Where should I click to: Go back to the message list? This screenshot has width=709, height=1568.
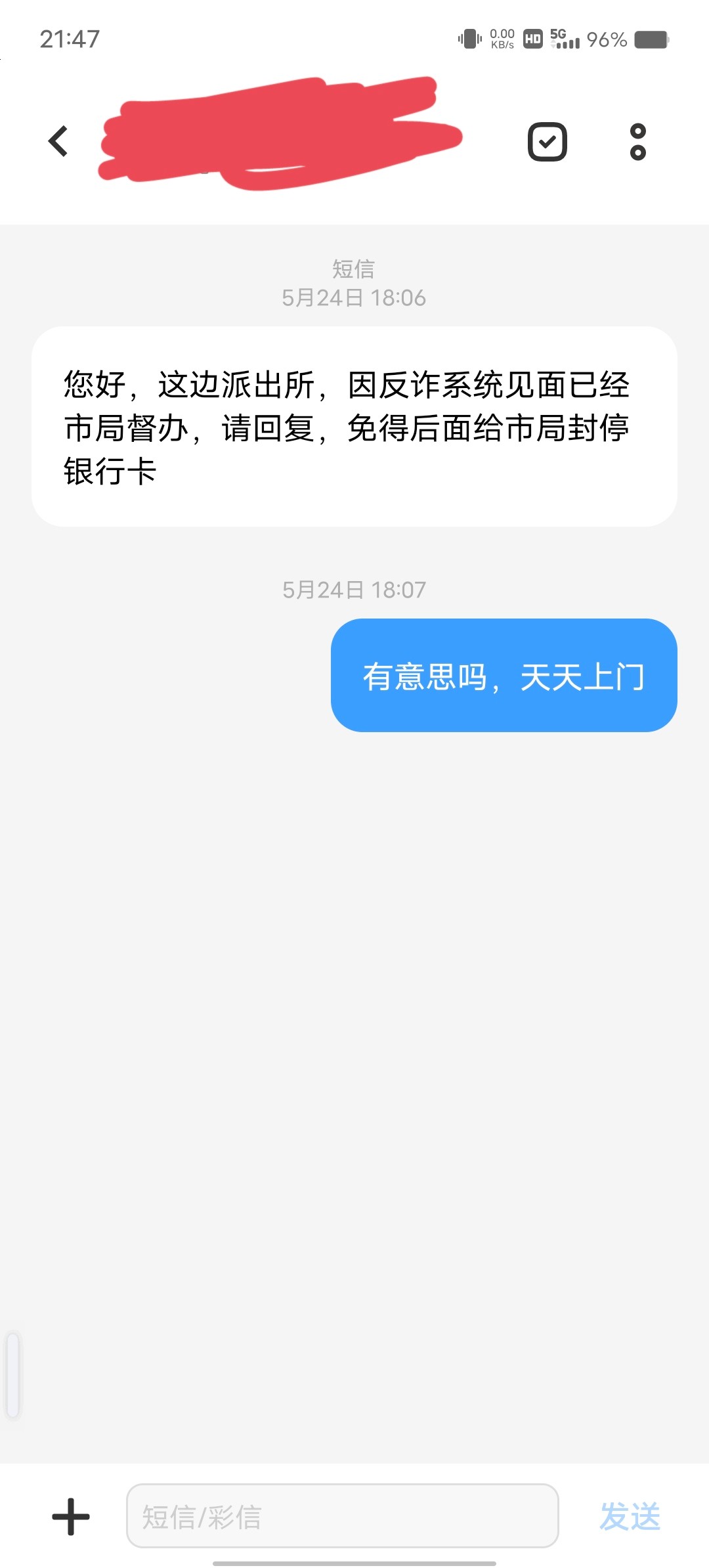(58, 141)
